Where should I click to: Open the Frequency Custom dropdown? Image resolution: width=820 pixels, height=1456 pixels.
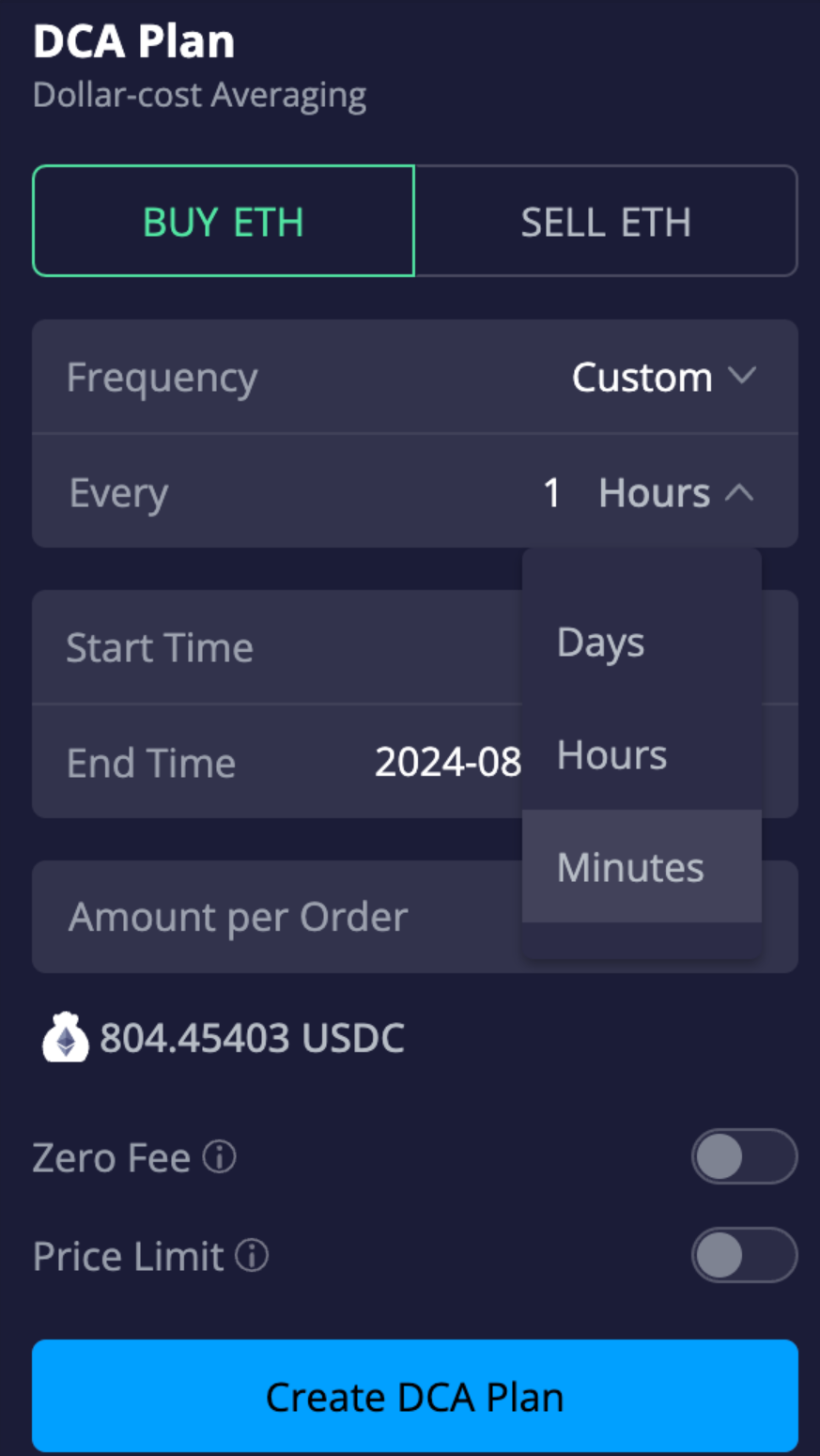pos(664,378)
